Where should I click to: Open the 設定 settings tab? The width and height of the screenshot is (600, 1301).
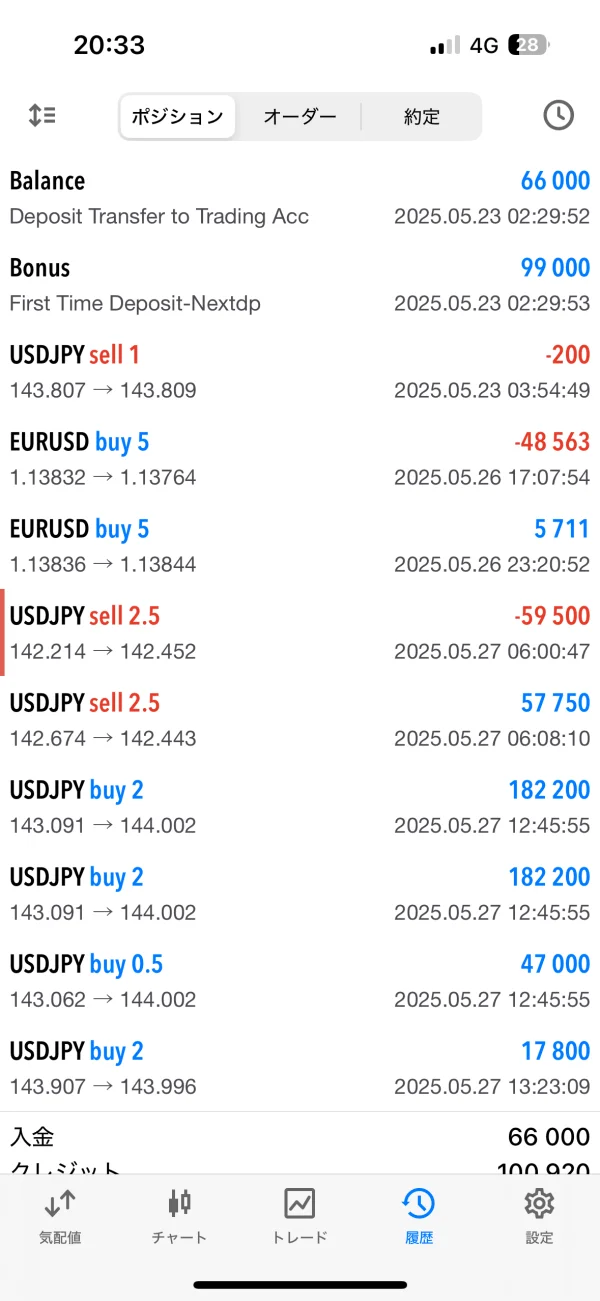pyautogui.click(x=539, y=1215)
